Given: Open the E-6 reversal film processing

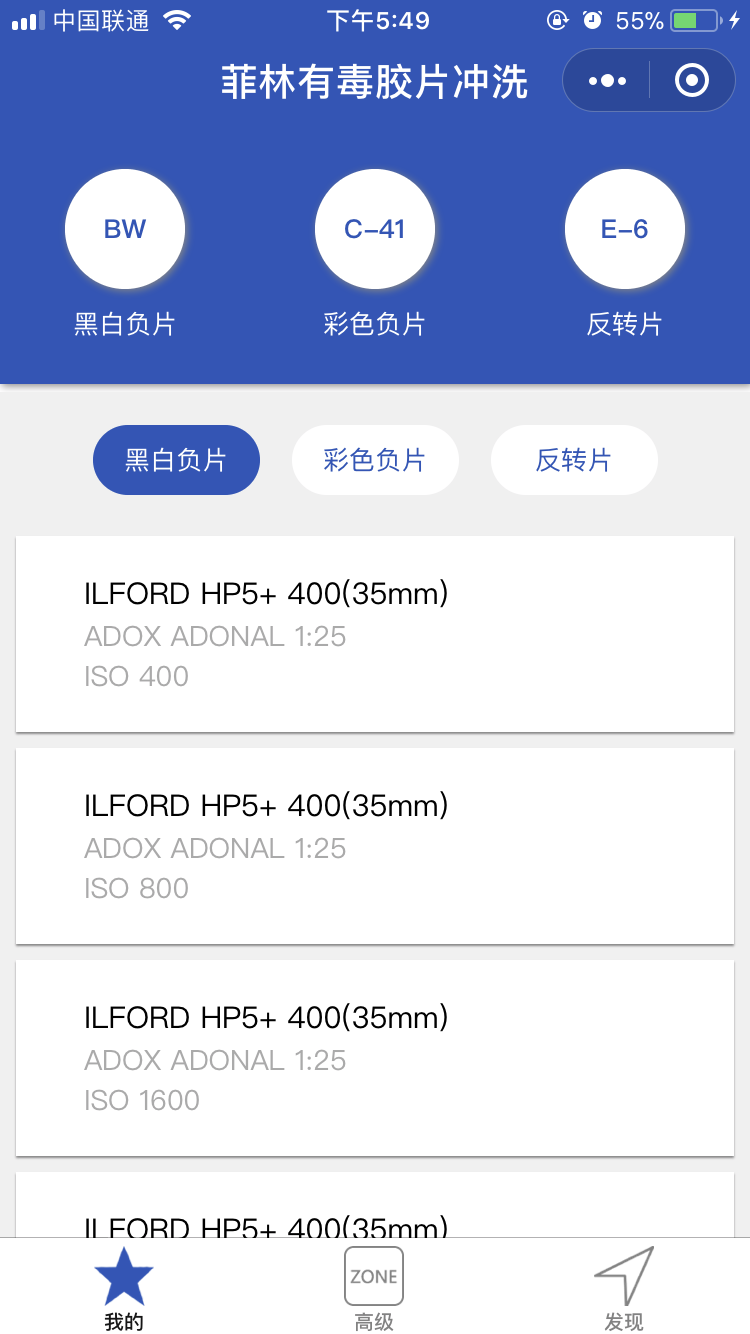Looking at the screenshot, I should 625,229.
